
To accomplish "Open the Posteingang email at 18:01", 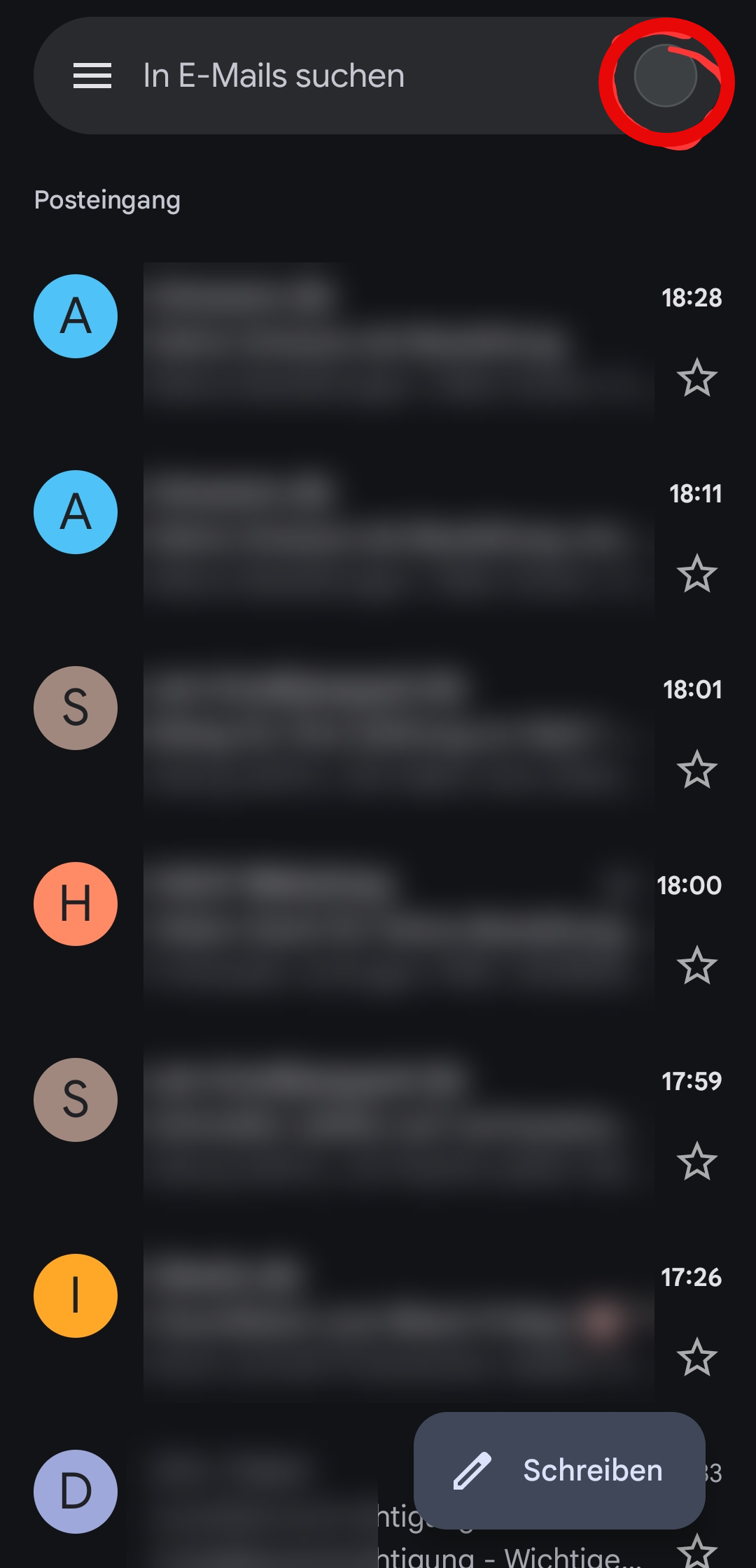I will (x=385, y=728).
